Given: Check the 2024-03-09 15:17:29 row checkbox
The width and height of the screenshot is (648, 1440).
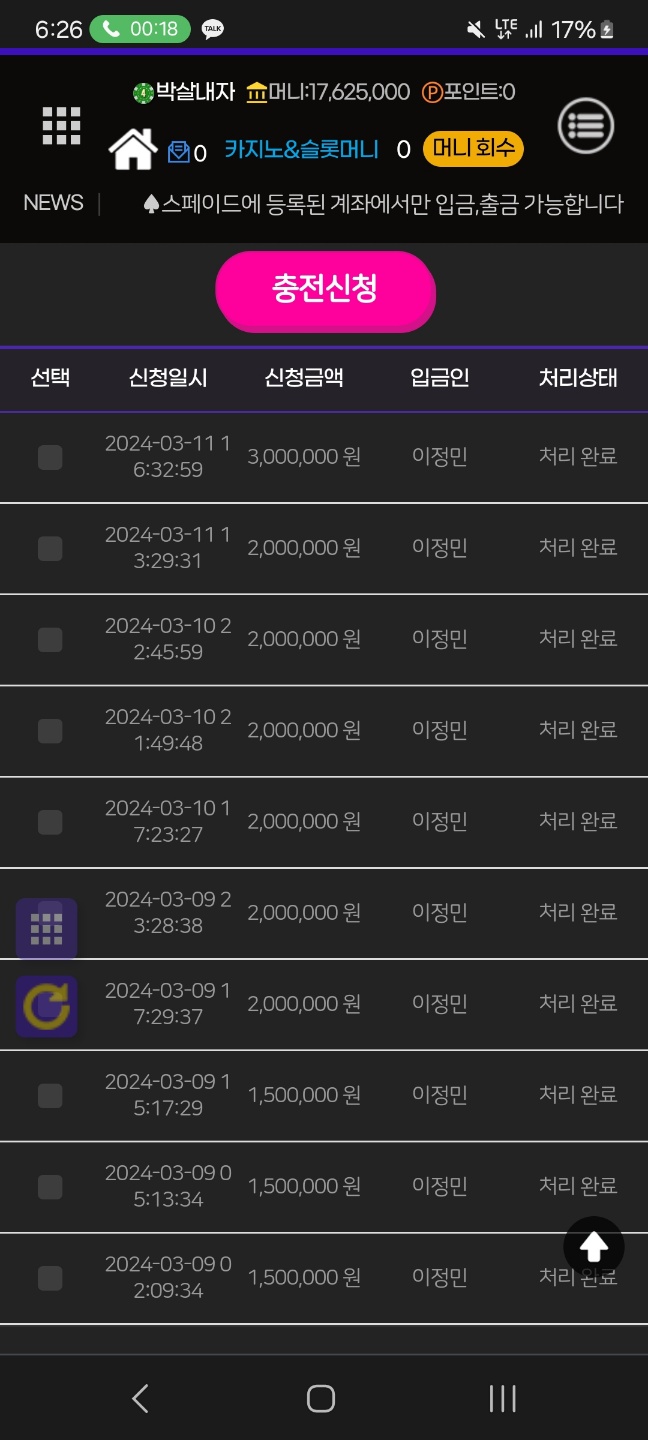Looking at the screenshot, I should click(x=50, y=1096).
